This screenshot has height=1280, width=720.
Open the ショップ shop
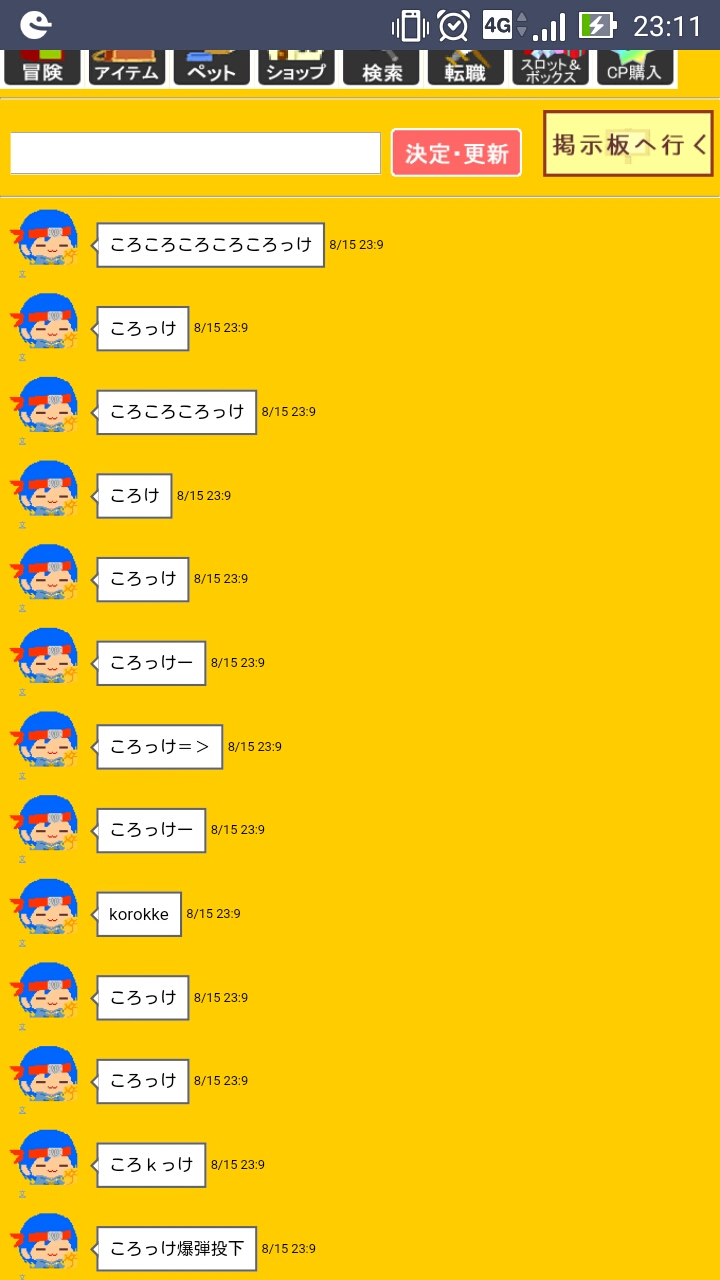tap(296, 68)
